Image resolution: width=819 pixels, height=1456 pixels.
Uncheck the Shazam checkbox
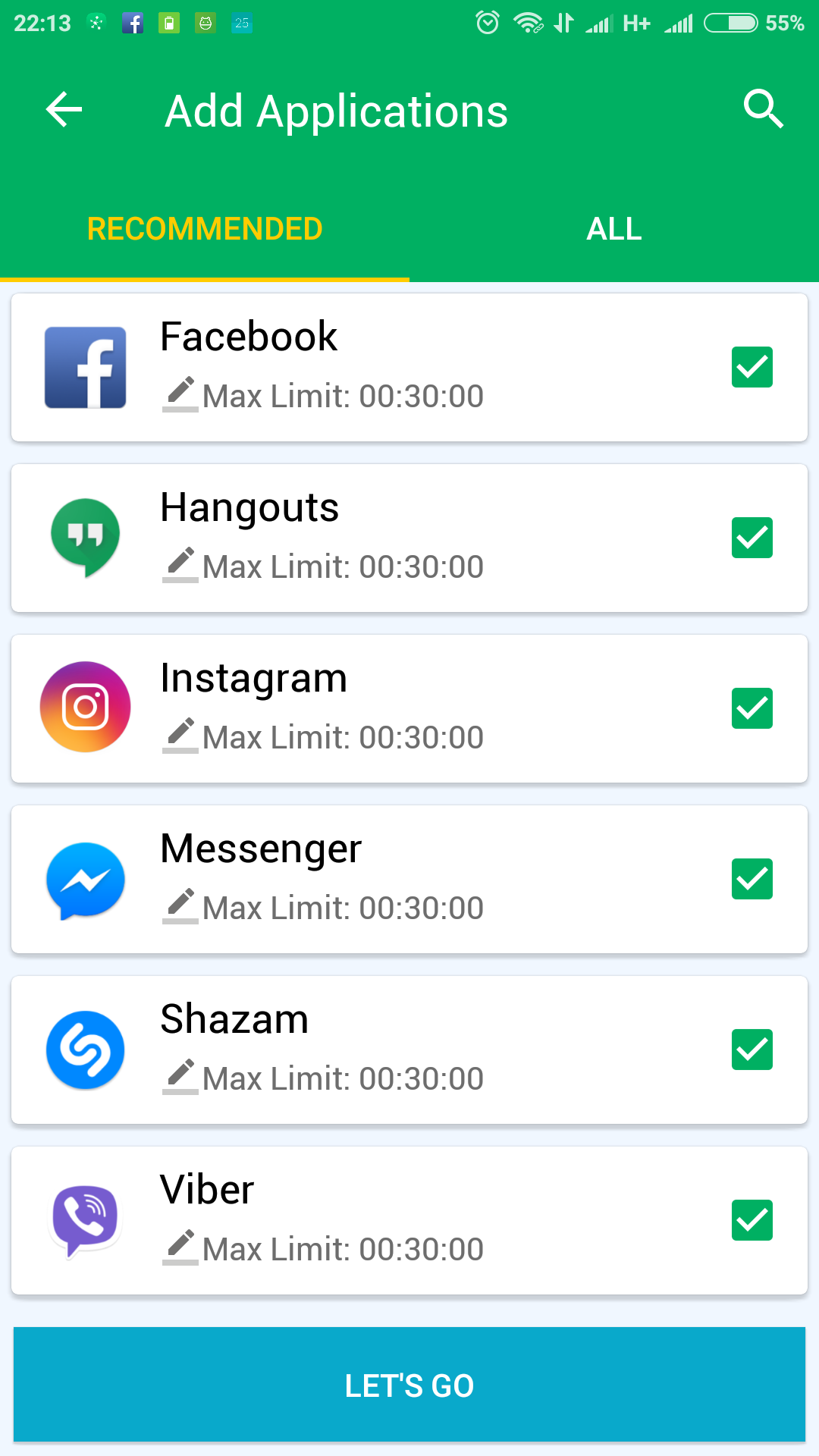tap(752, 1050)
